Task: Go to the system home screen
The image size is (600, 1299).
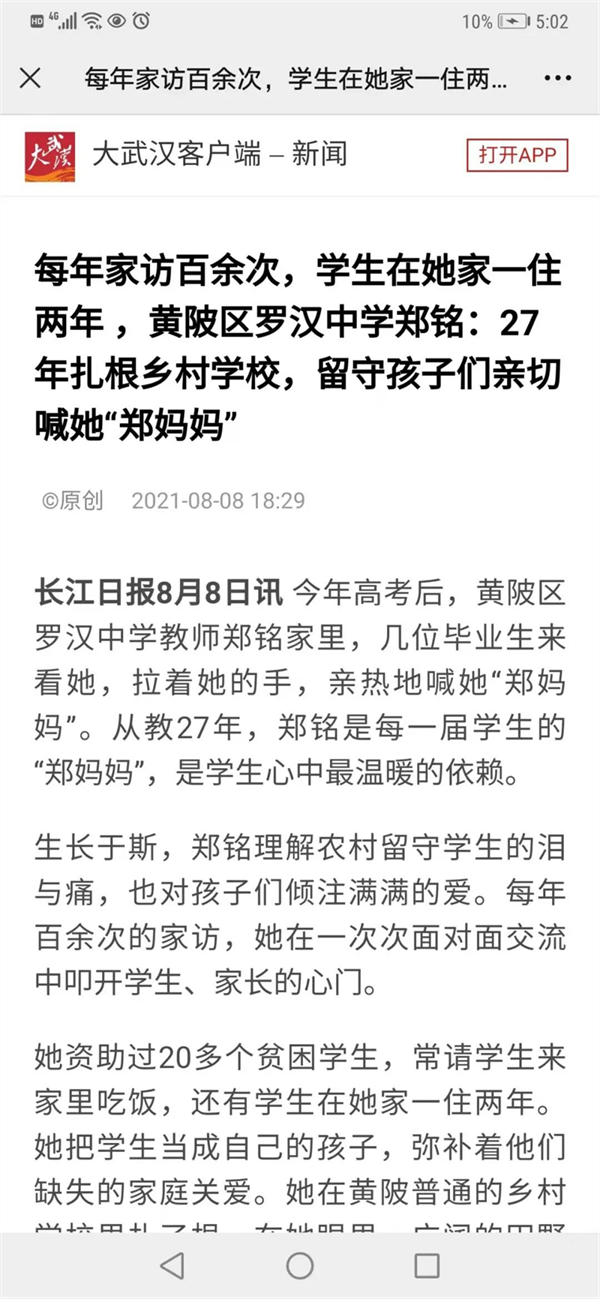Action: click(x=300, y=1265)
